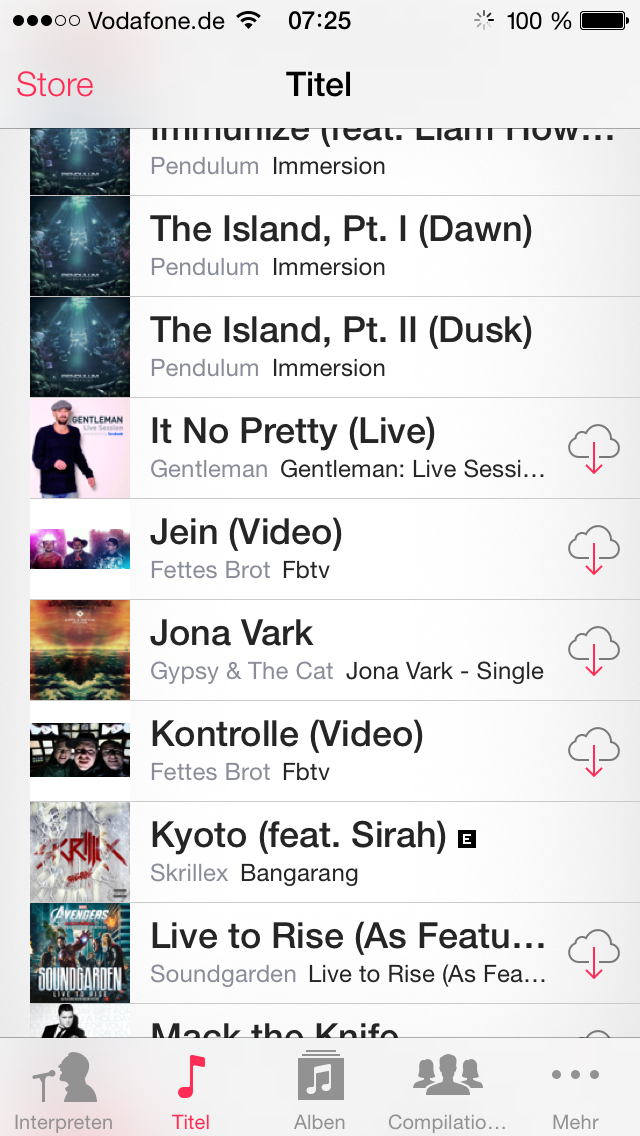Open the Store link
The width and height of the screenshot is (640, 1136).
55,85
